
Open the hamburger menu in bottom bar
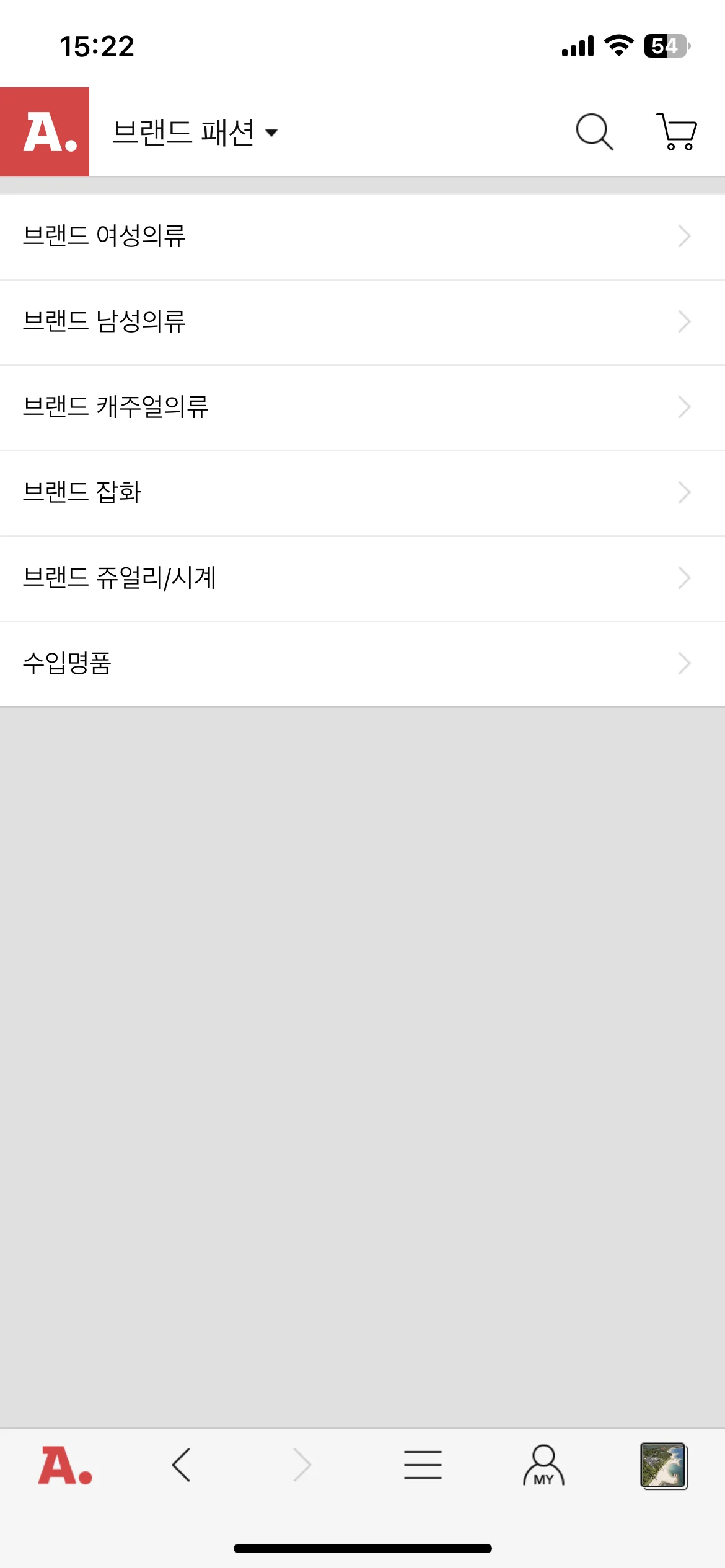coord(423,1465)
